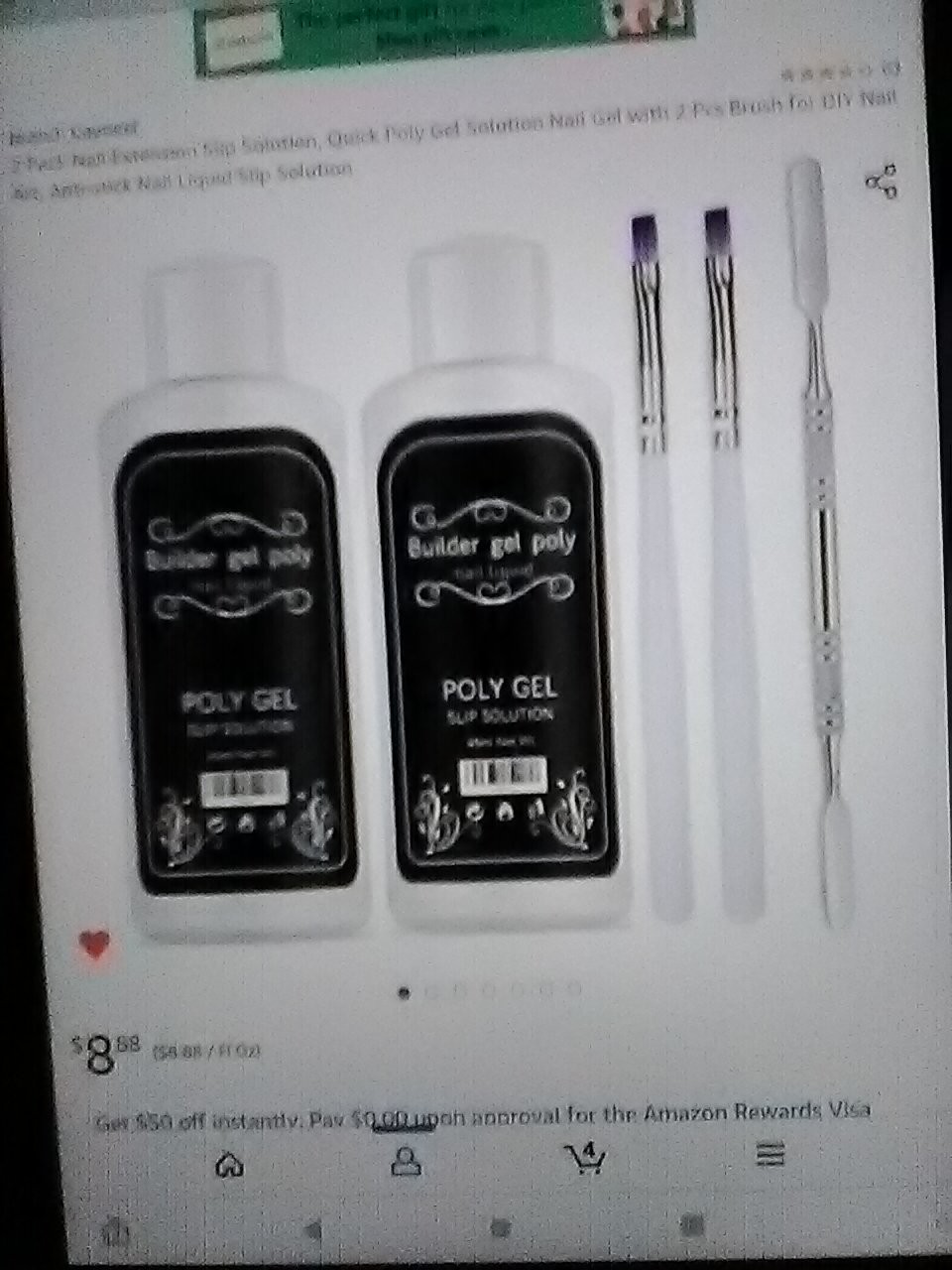Visit the brand store link above the title

(74, 127)
